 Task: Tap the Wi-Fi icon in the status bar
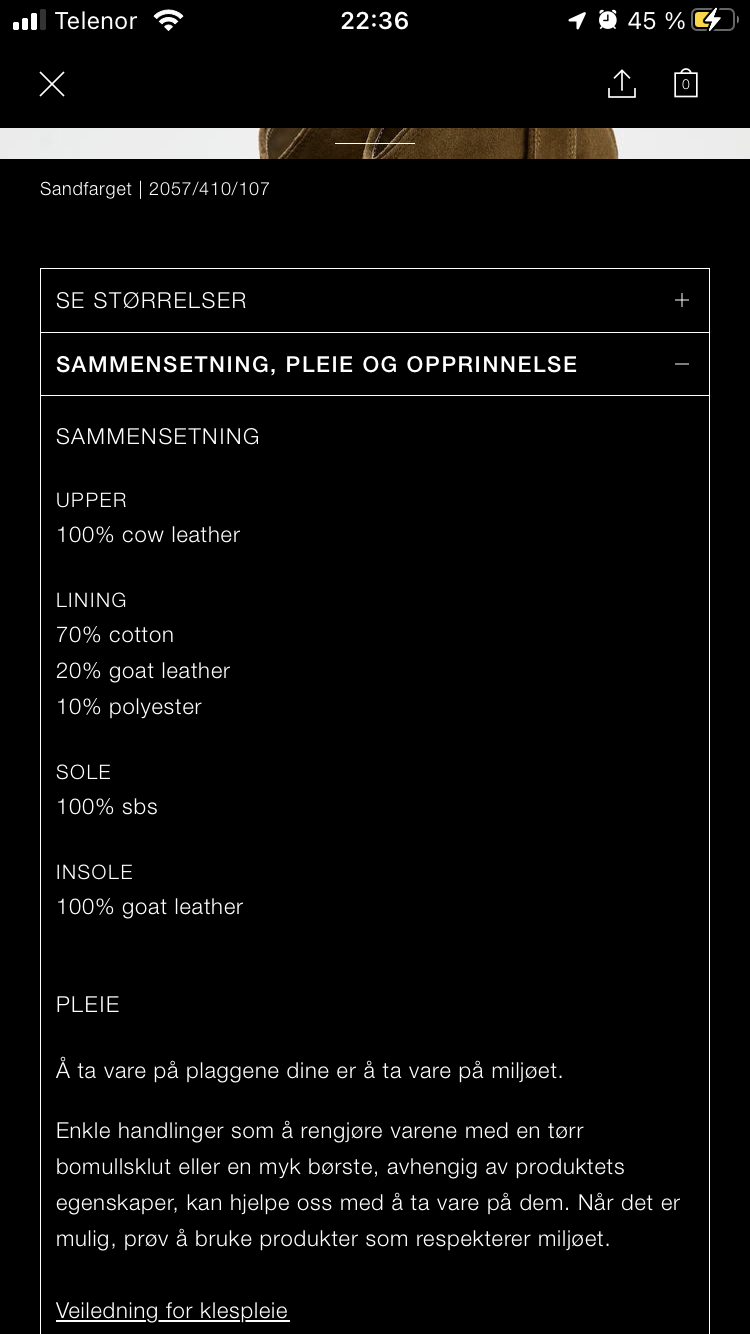(168, 19)
